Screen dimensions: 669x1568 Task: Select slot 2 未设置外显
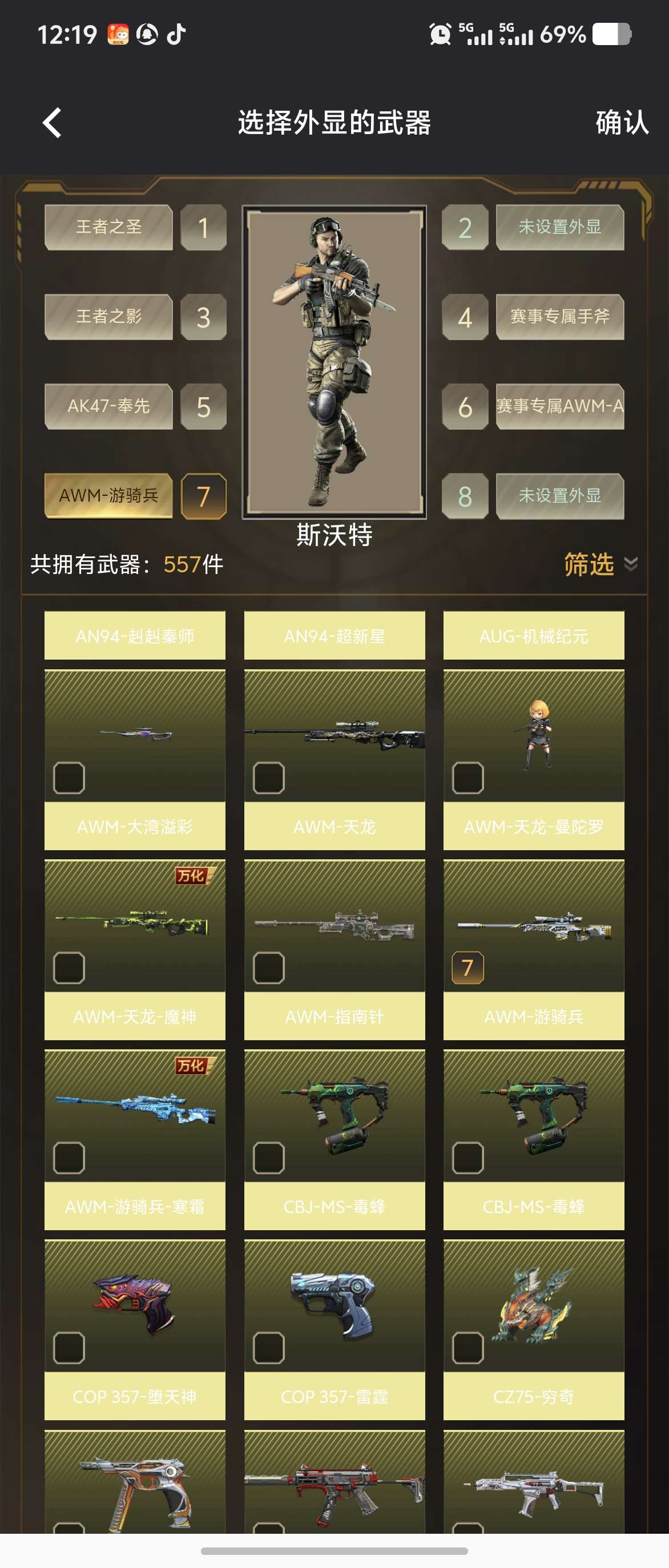click(x=559, y=227)
